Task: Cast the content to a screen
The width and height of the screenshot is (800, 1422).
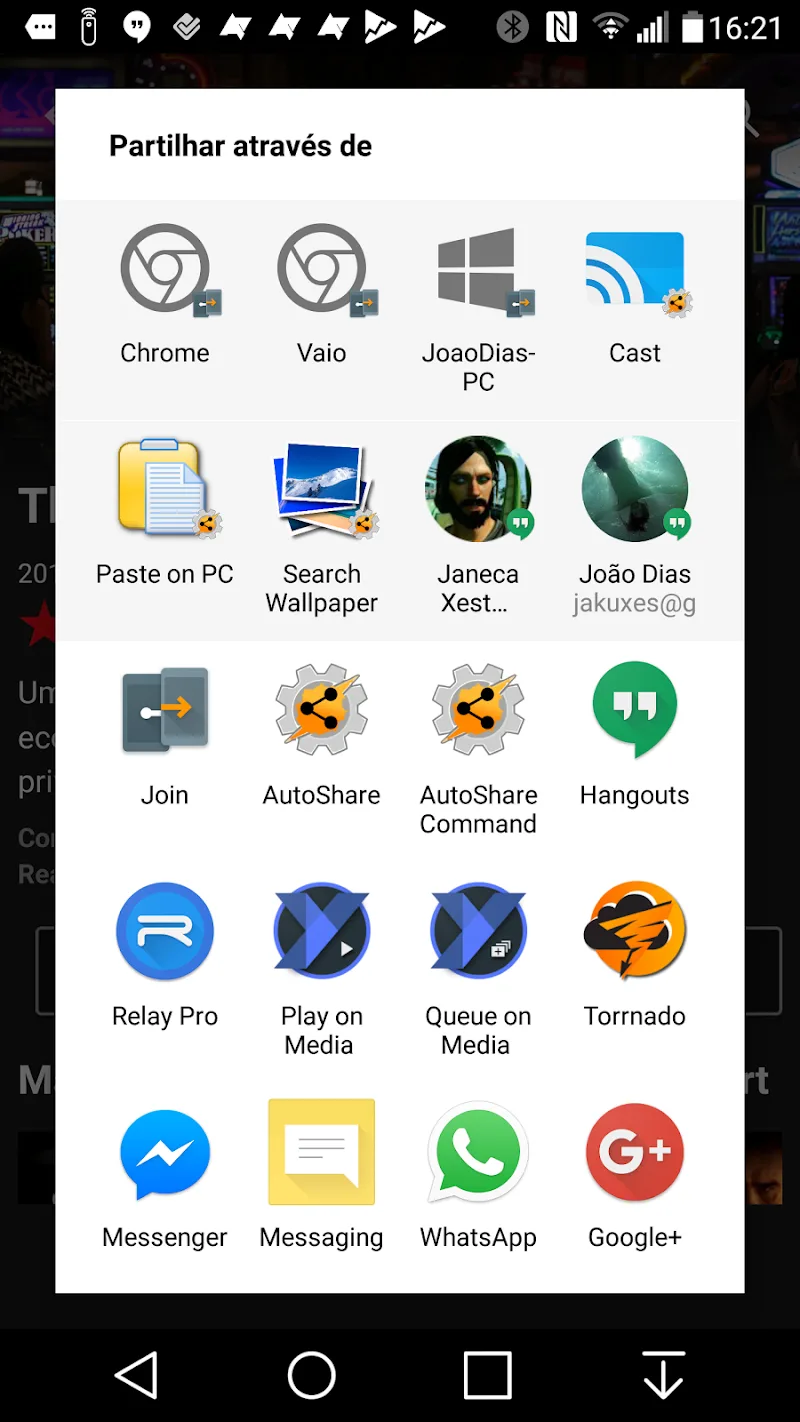Action: (x=634, y=290)
